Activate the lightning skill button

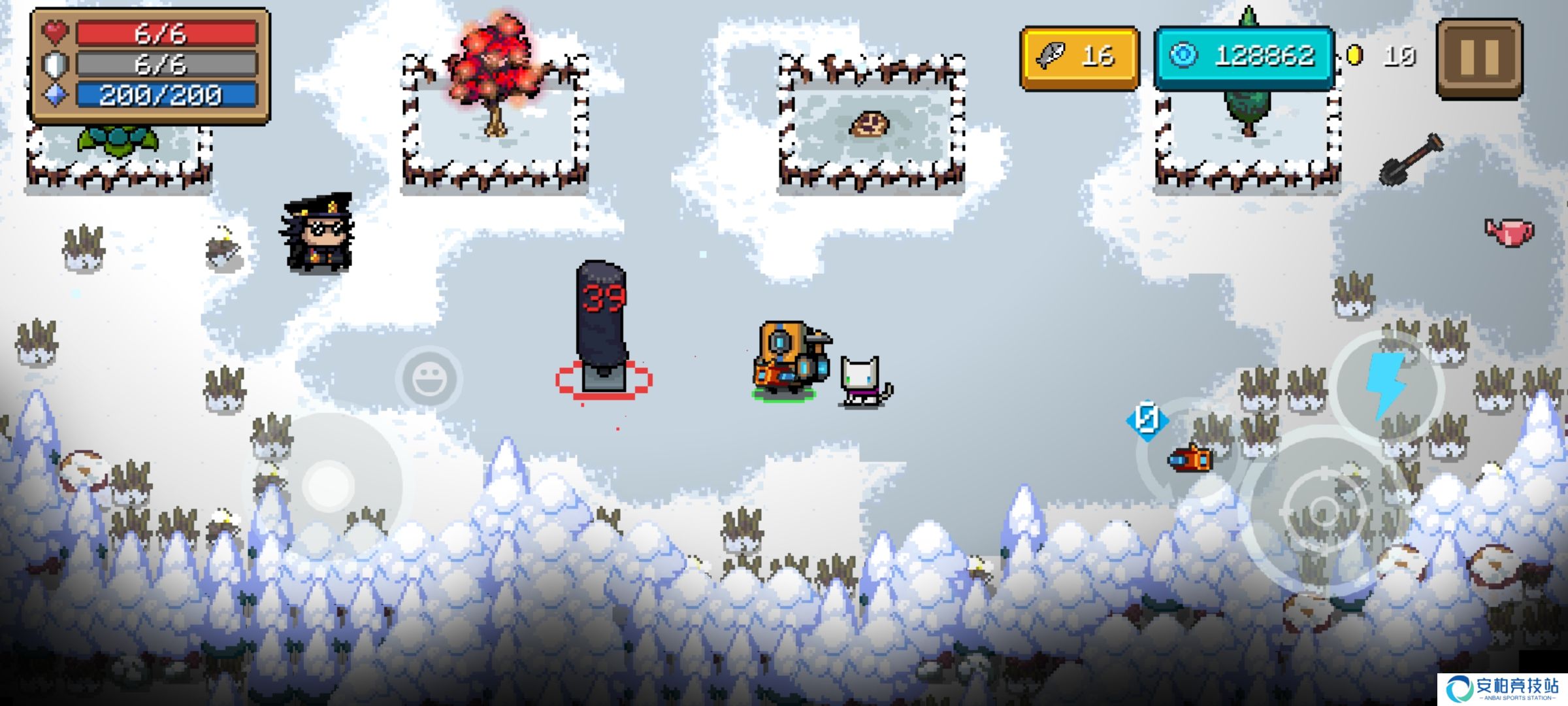pyautogui.click(x=1386, y=386)
